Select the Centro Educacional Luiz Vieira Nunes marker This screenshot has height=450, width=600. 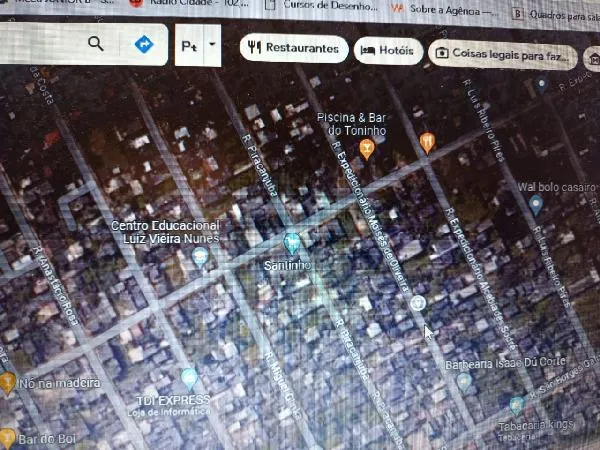pos(200,257)
